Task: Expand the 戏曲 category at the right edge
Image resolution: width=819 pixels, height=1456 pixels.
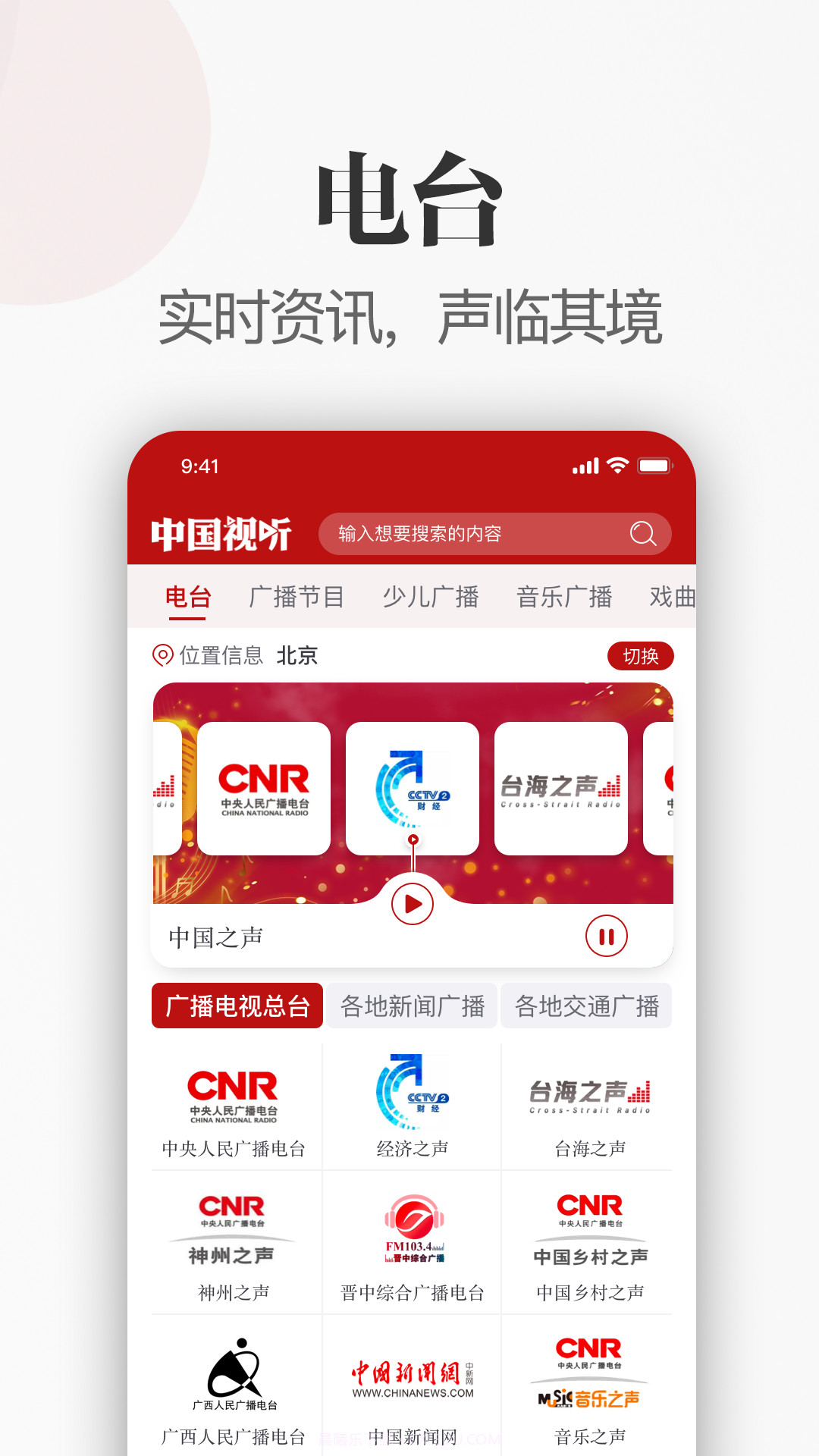Action: tap(672, 597)
